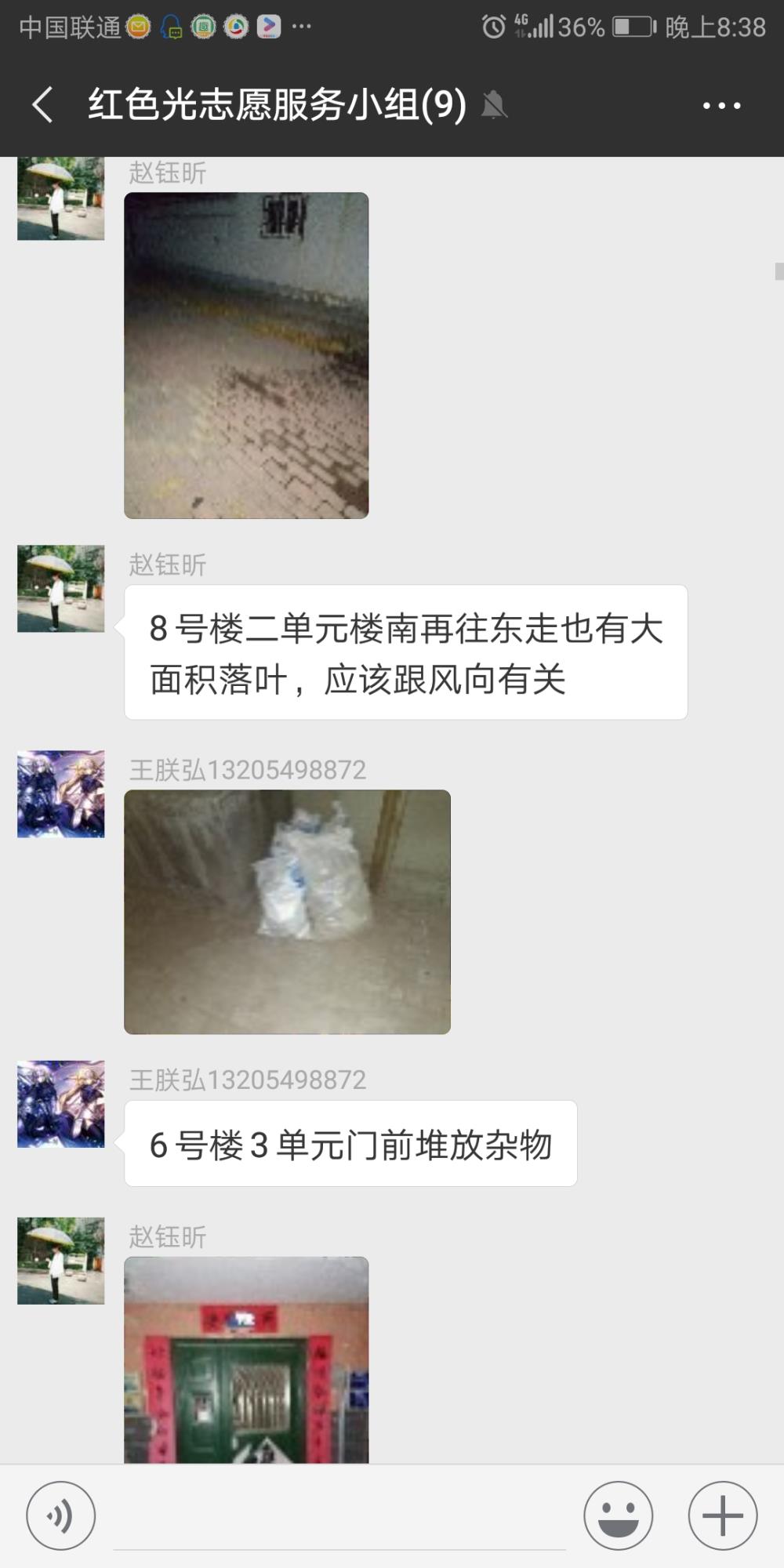This screenshot has width=784, height=1568.
Task: Open the group chat options menu
Action: (721, 105)
